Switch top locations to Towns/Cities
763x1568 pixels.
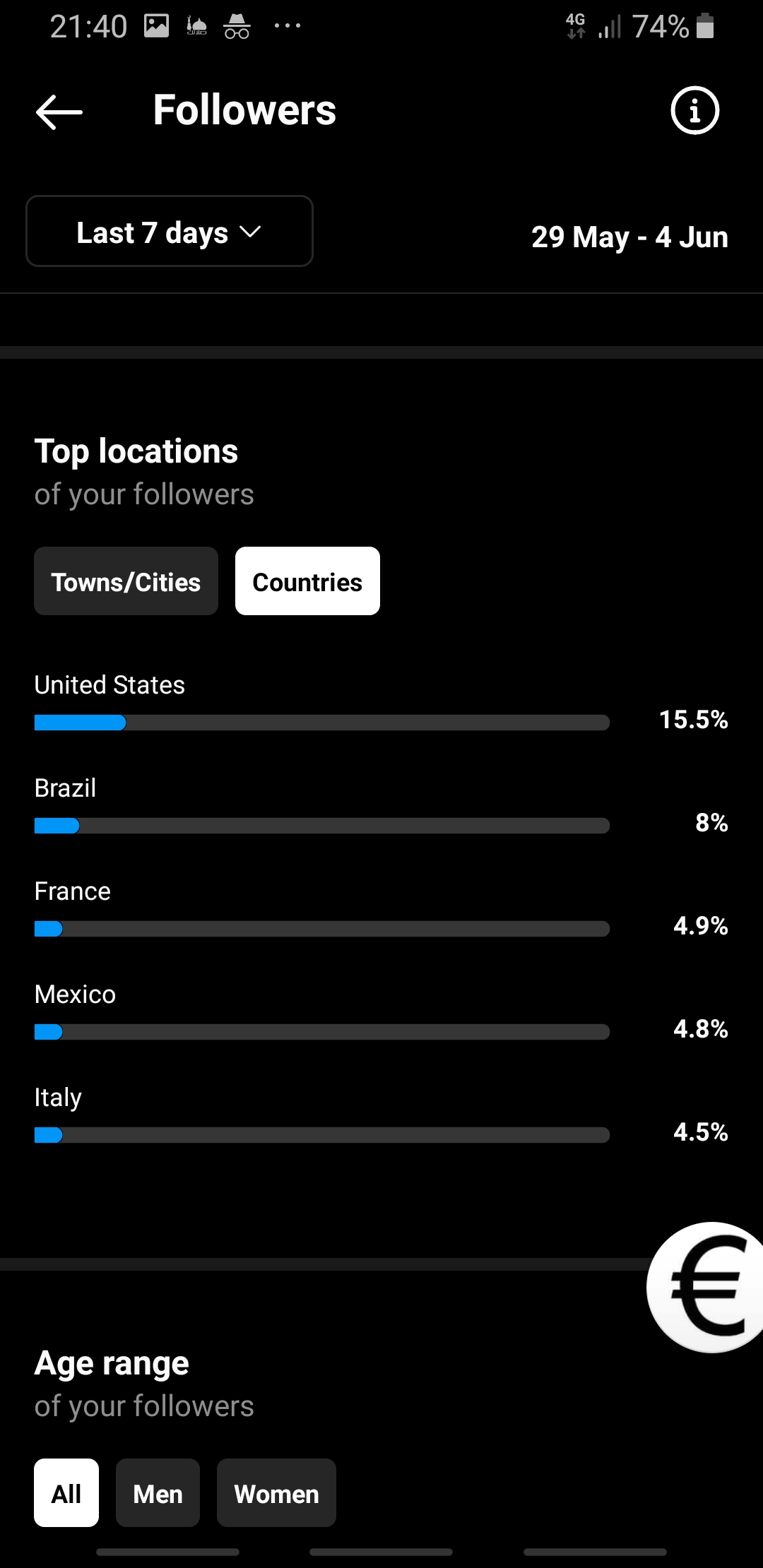126,581
